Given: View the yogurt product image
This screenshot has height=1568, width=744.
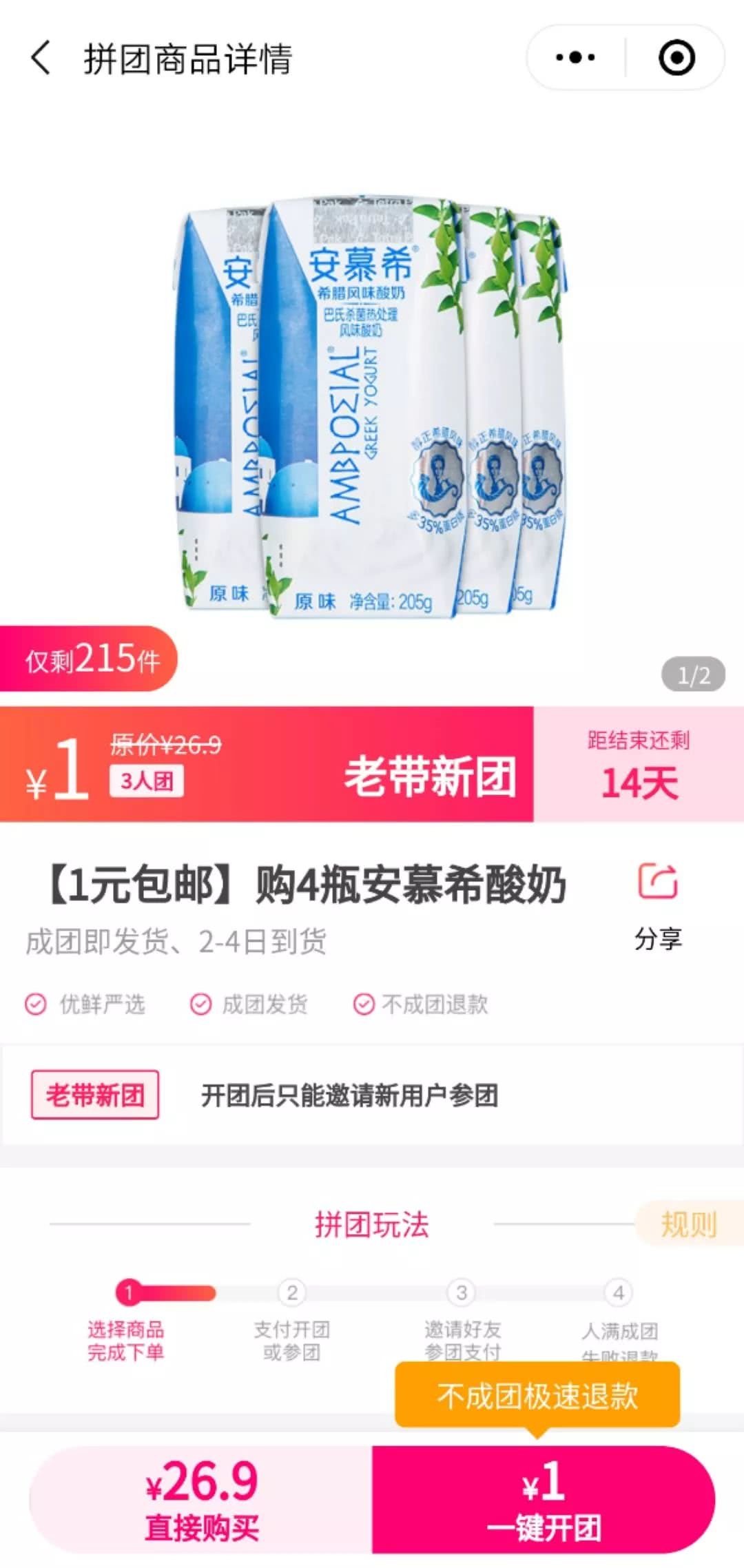Looking at the screenshot, I should click(372, 406).
